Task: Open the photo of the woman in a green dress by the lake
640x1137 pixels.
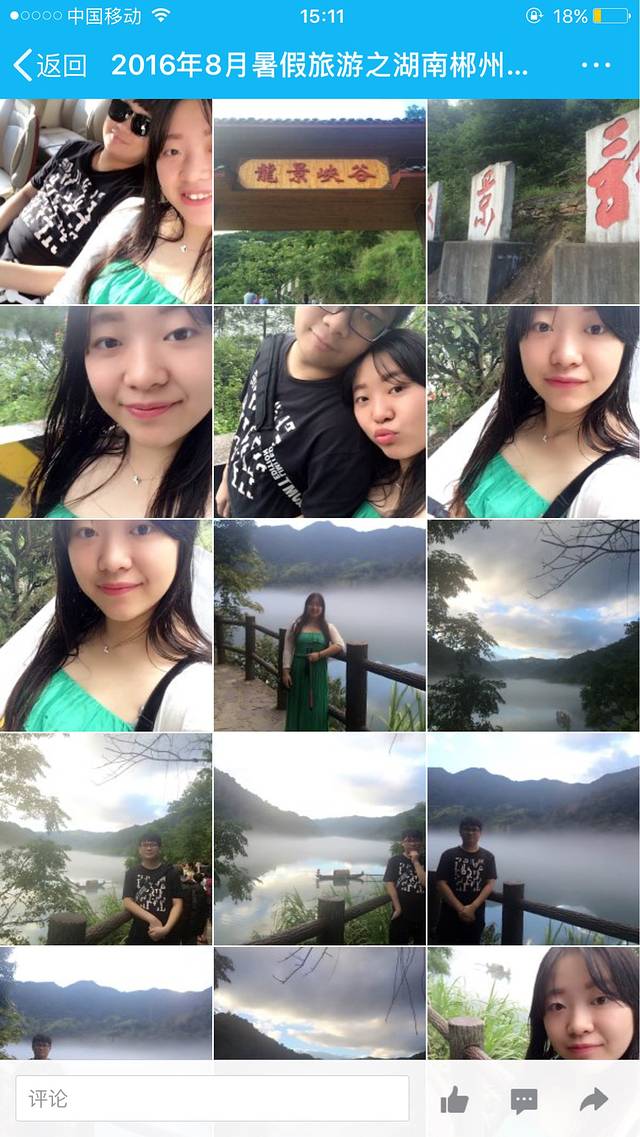Action: coord(319,625)
